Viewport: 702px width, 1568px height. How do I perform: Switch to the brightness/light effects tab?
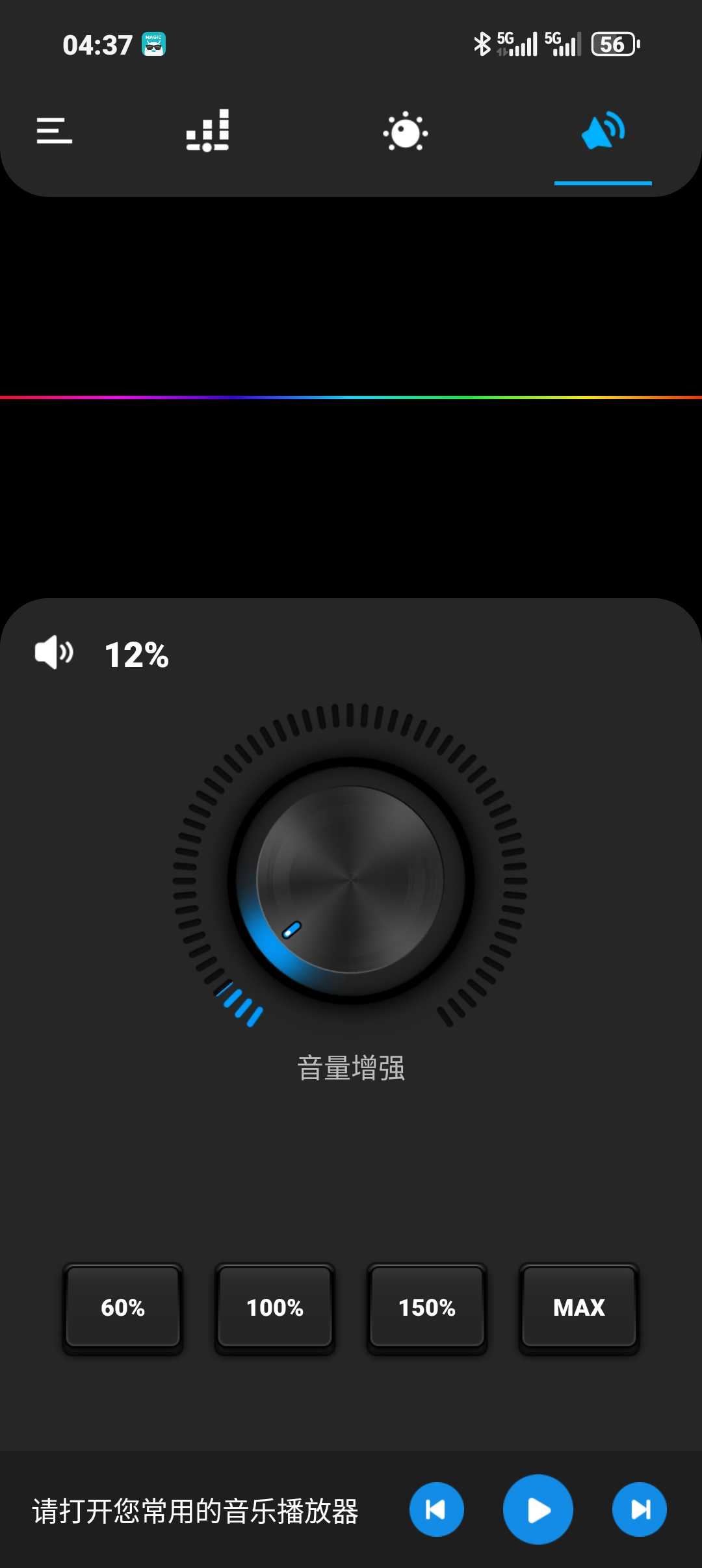point(406,132)
